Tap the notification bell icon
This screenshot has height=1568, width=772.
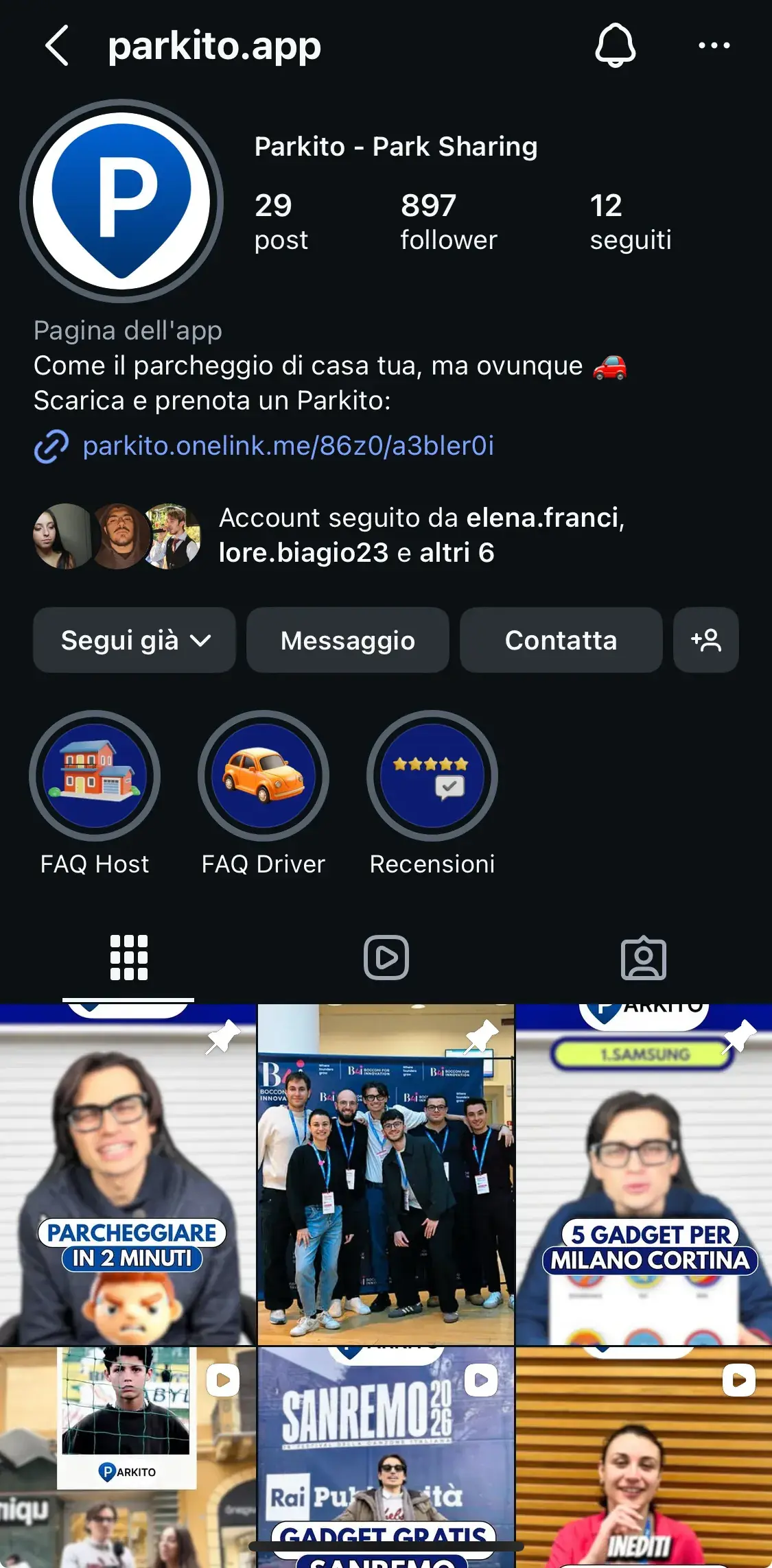coord(616,45)
